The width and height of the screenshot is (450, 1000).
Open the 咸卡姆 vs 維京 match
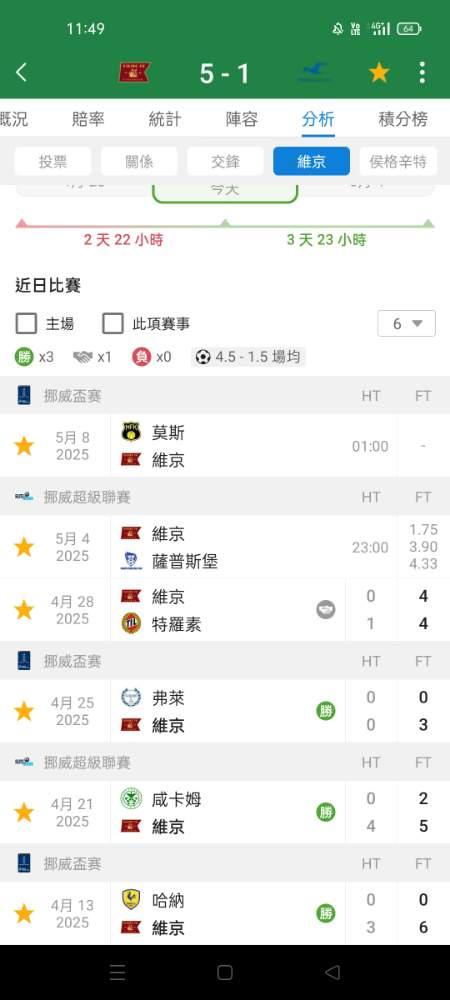[x=225, y=812]
